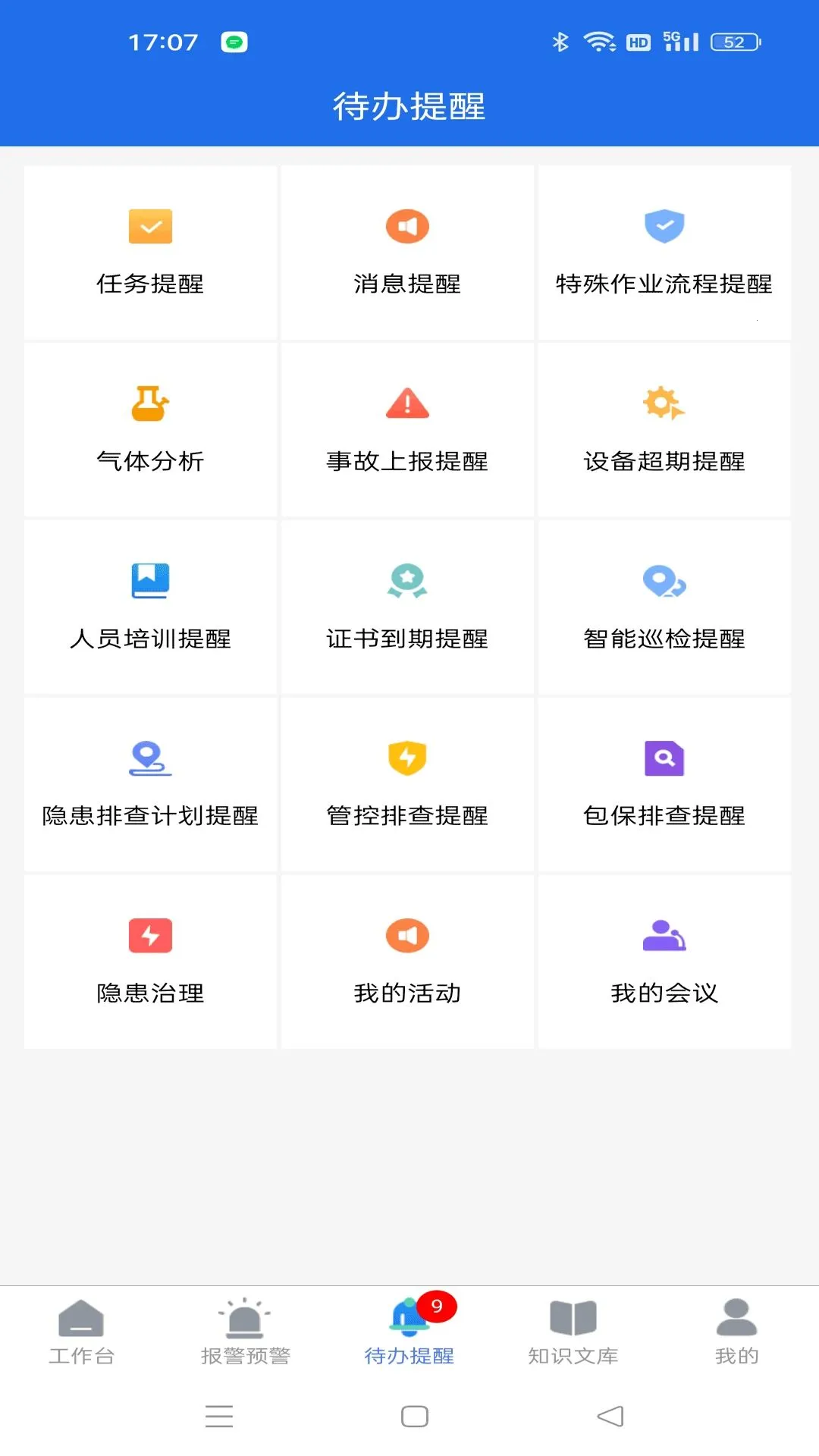The width and height of the screenshot is (819, 1456).
Task: Open 任务提醒 tile
Action: (150, 253)
